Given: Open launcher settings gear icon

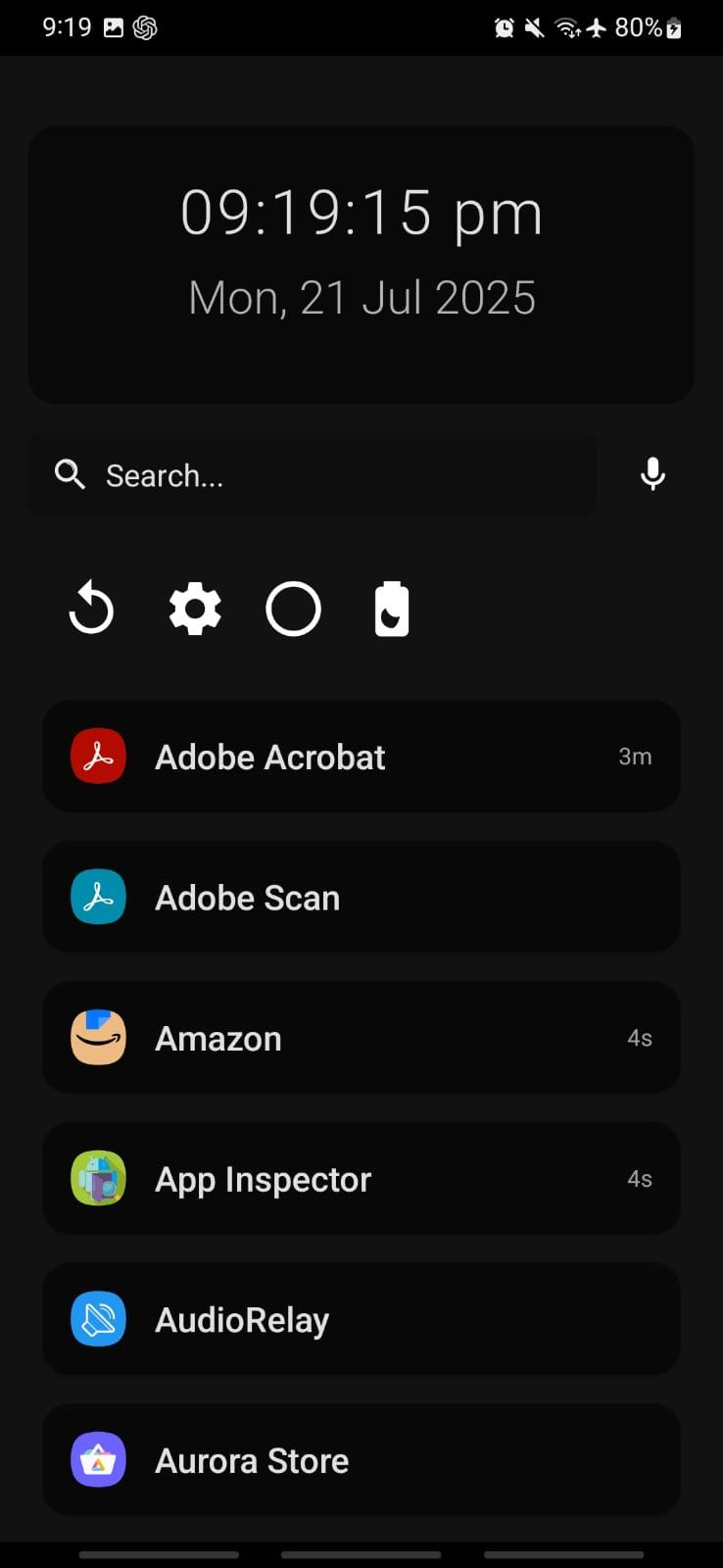Looking at the screenshot, I should (195, 609).
